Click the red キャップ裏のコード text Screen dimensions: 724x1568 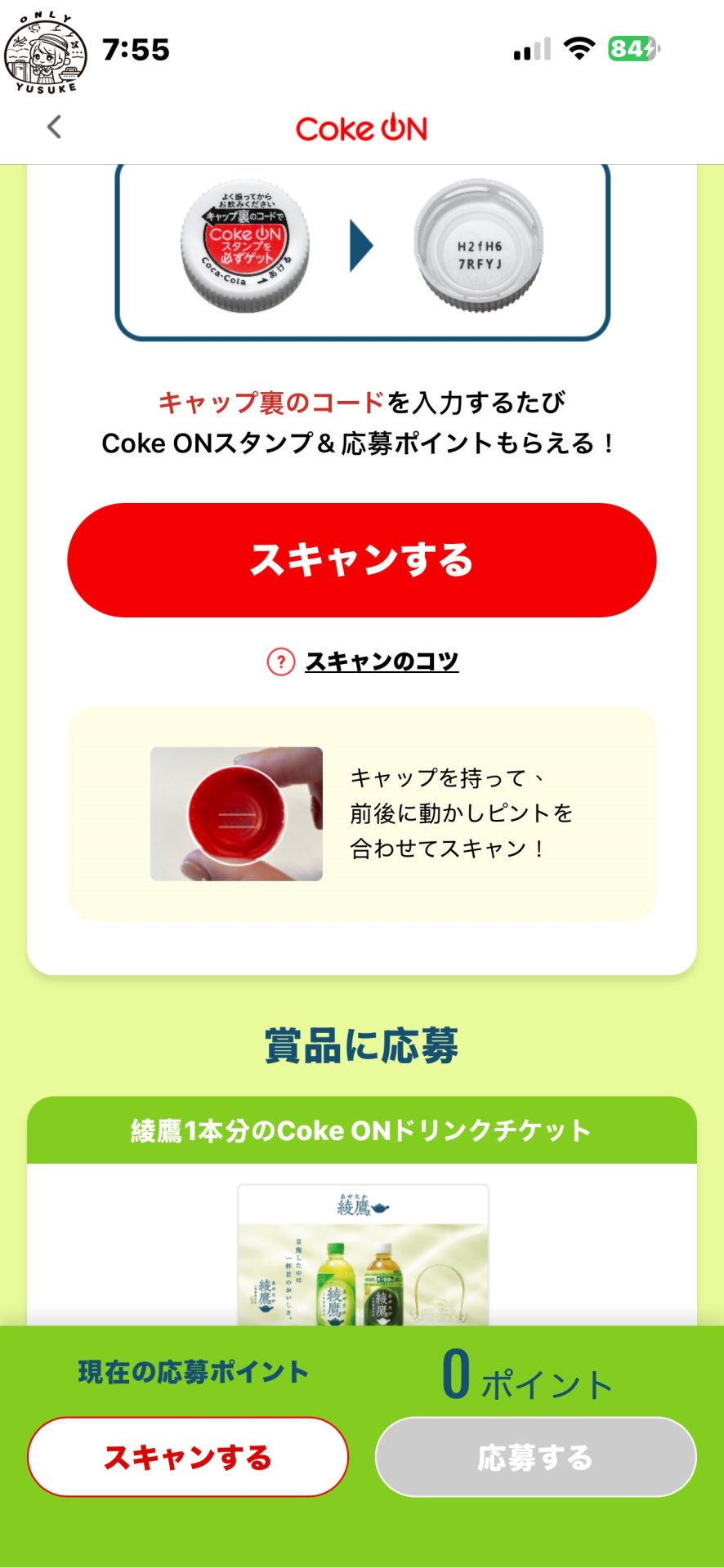(x=270, y=400)
